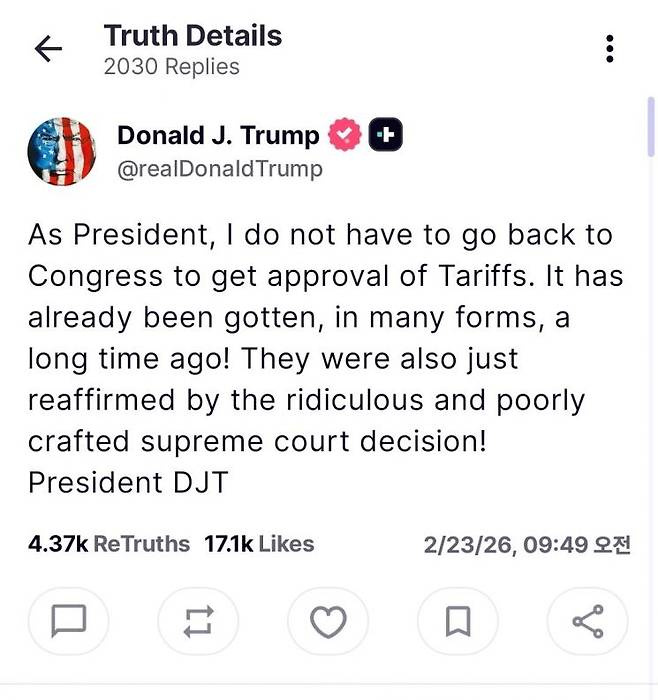Bookmark this Truth
This screenshot has width=658, height=700.
(x=458, y=622)
